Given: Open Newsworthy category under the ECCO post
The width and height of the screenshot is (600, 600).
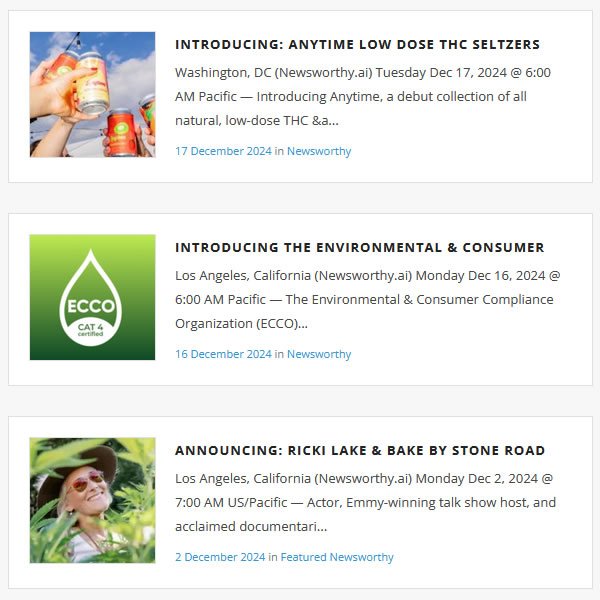Looking at the screenshot, I should tap(319, 354).
